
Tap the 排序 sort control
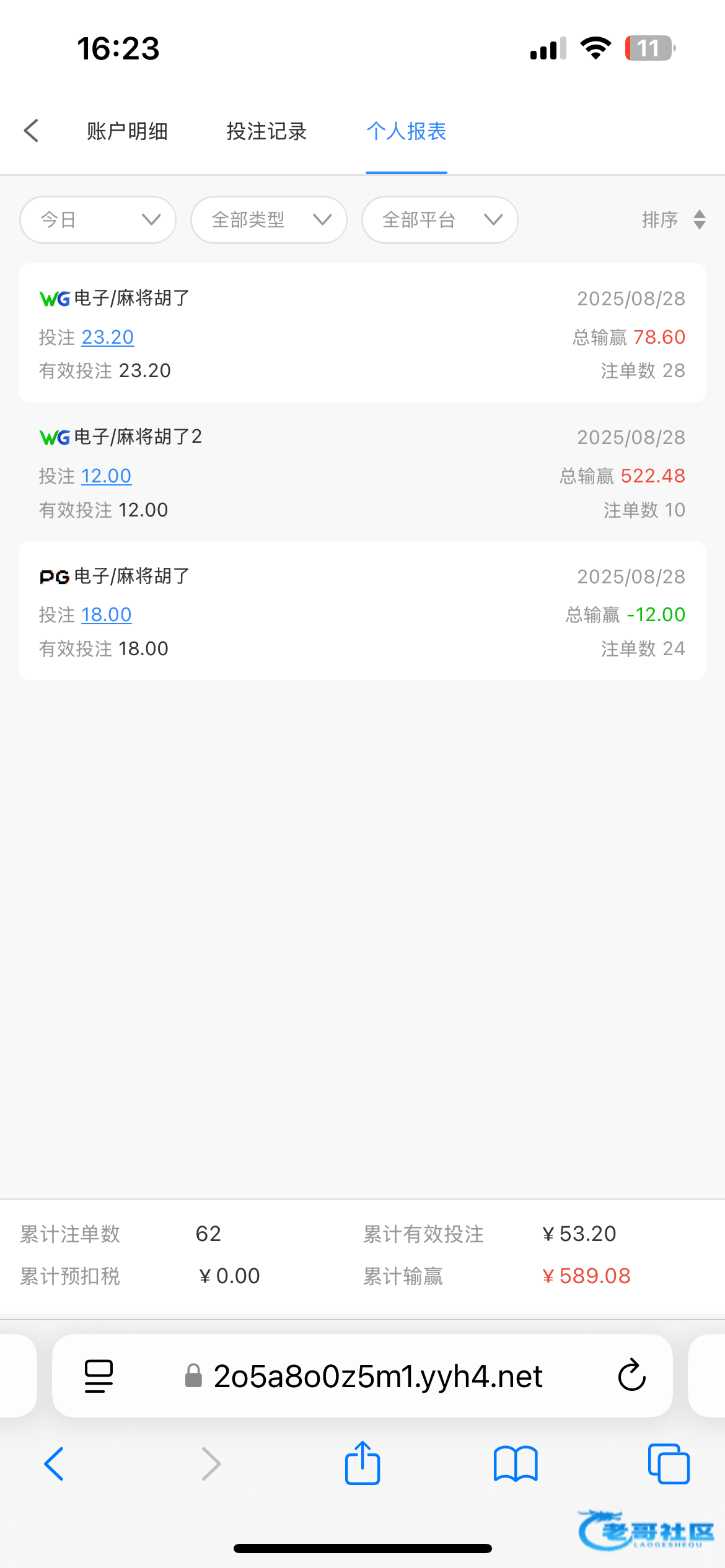673,220
